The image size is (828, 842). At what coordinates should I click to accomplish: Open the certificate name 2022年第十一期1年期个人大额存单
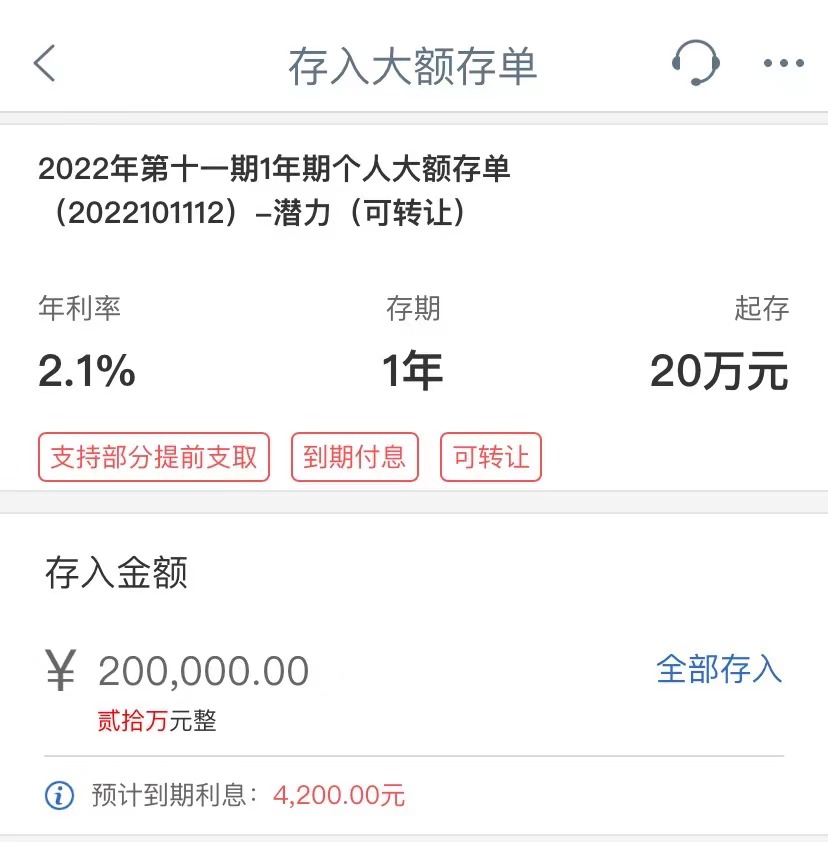[275, 172]
